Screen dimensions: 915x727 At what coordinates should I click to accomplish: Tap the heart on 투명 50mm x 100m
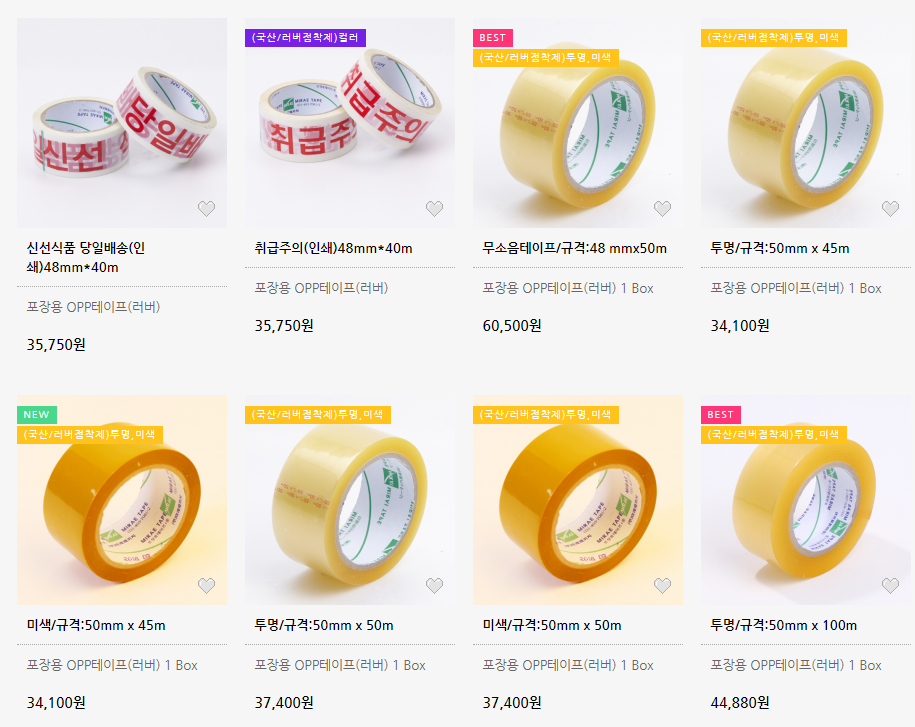coord(890,586)
